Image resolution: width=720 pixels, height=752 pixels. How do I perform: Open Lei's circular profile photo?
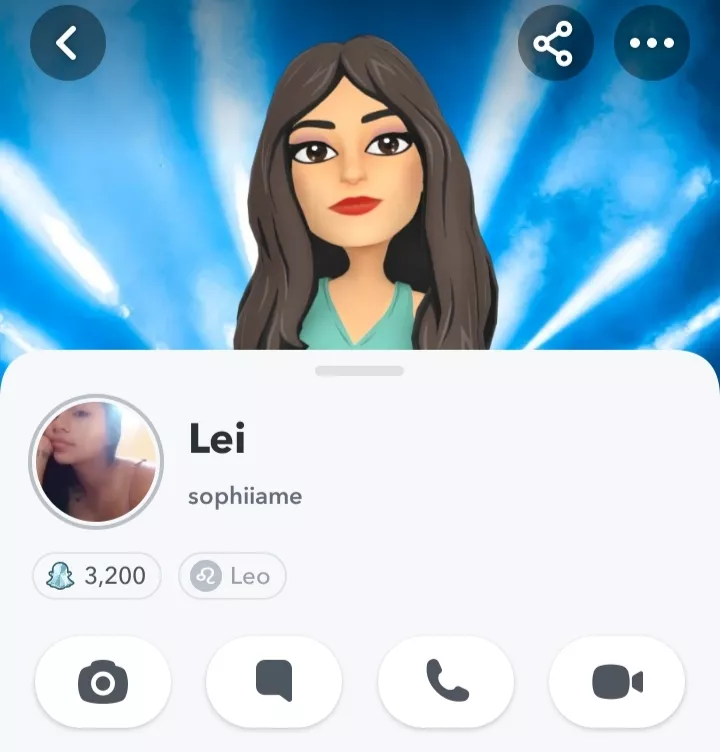(96, 461)
